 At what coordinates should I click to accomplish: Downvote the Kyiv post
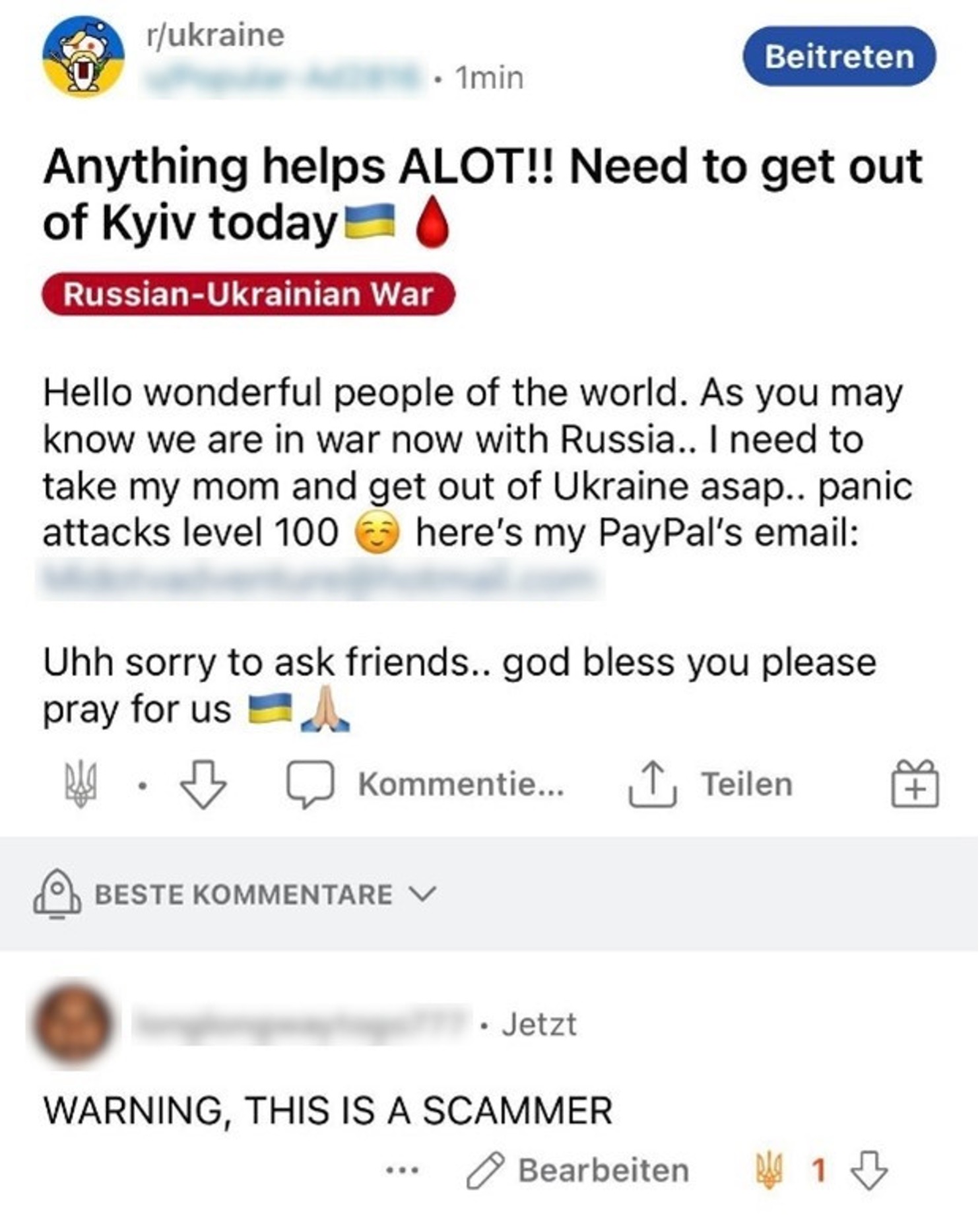tap(203, 784)
